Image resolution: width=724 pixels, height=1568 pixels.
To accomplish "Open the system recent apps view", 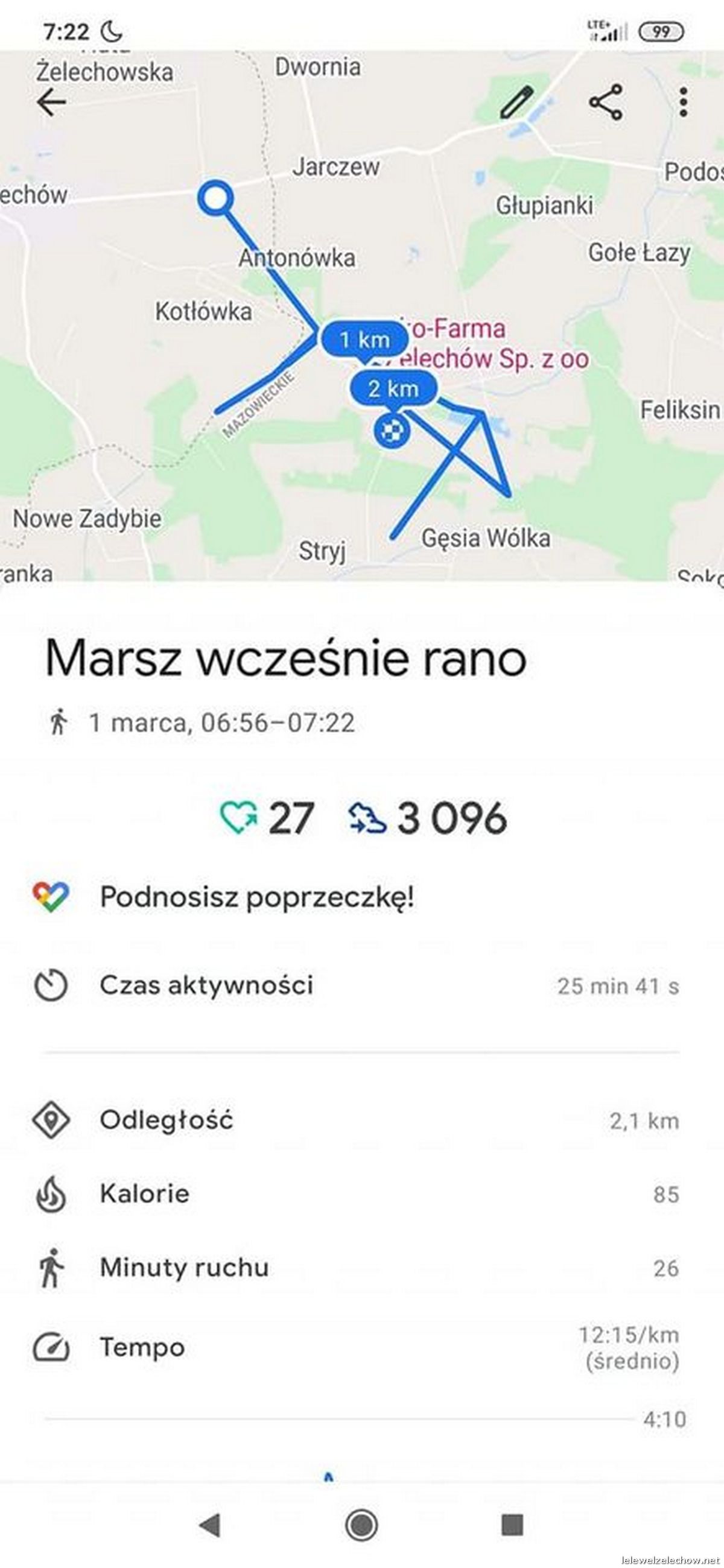I will point(512,1524).
